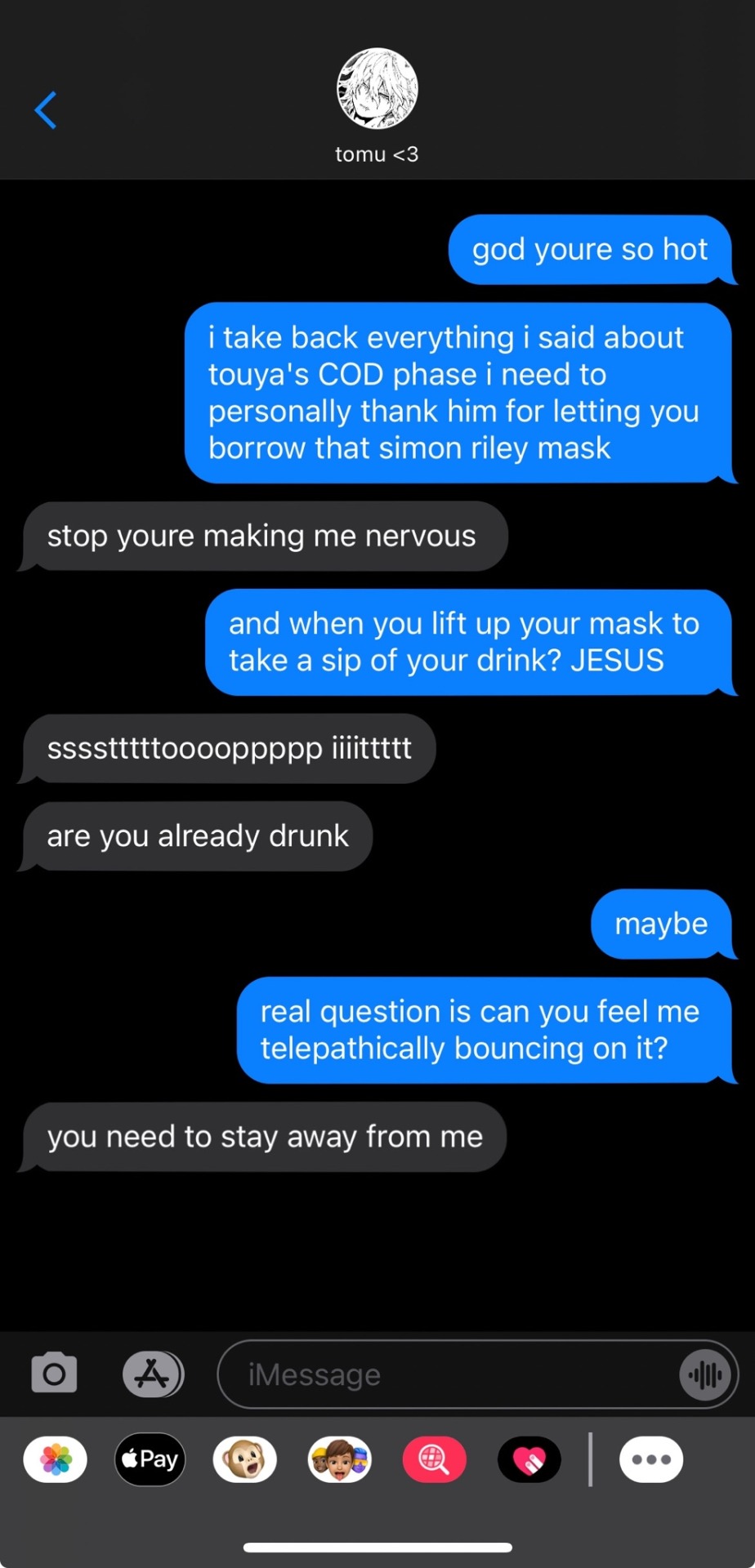Open the Digital Touch heart app
The height and width of the screenshot is (1568, 755).
tap(529, 1459)
